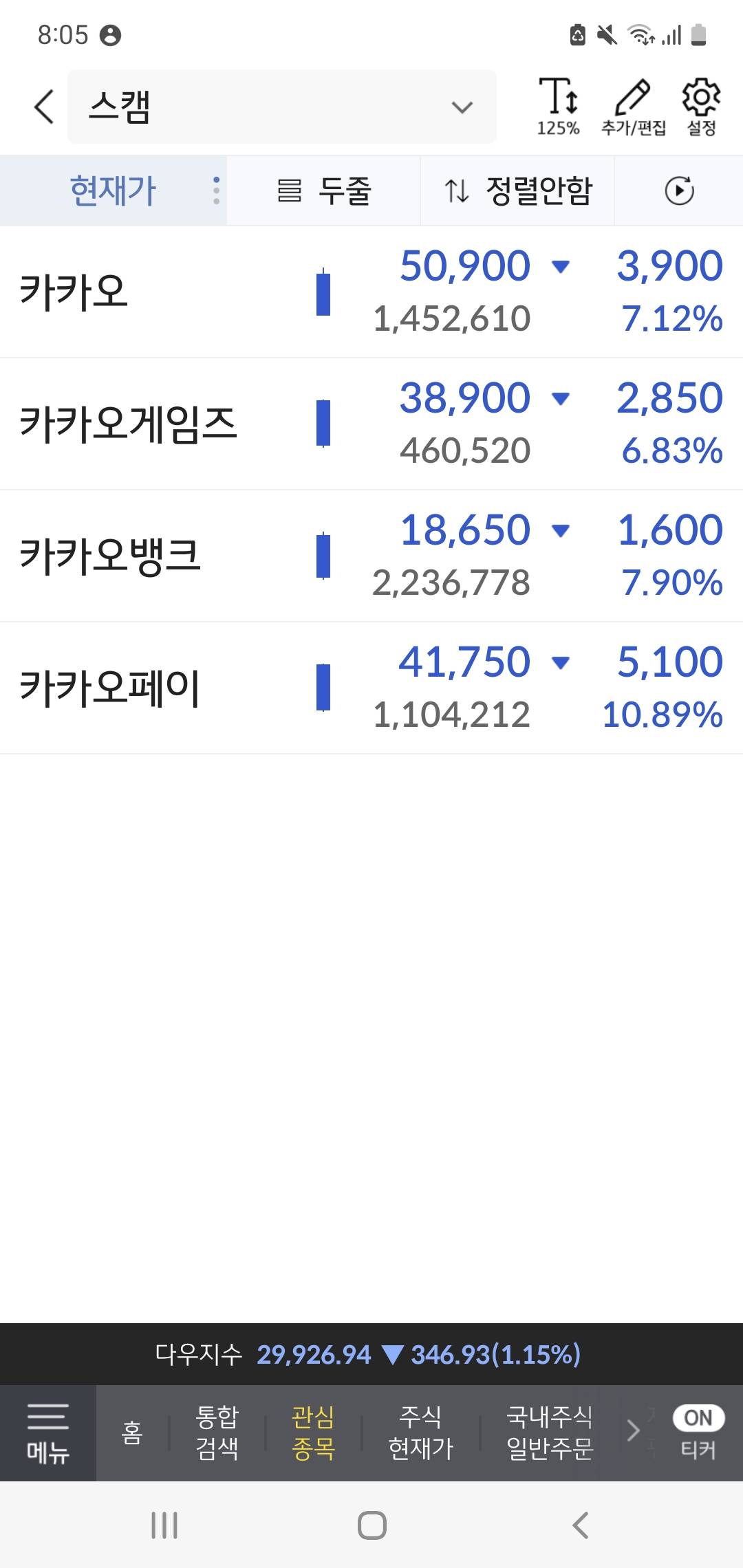Go back using the top-left arrow

click(x=44, y=107)
